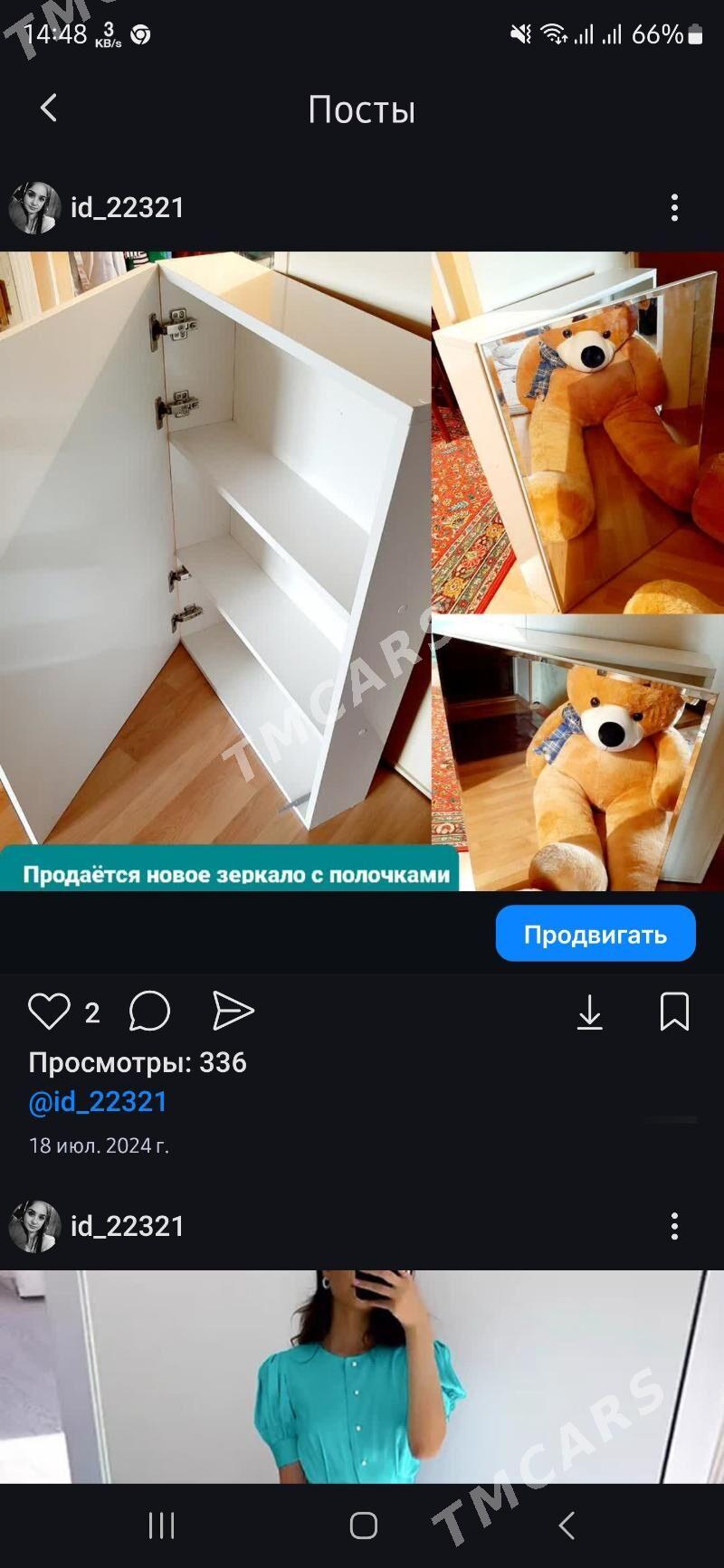Download the mirror post image
The image size is (724, 1568).
590,1012
